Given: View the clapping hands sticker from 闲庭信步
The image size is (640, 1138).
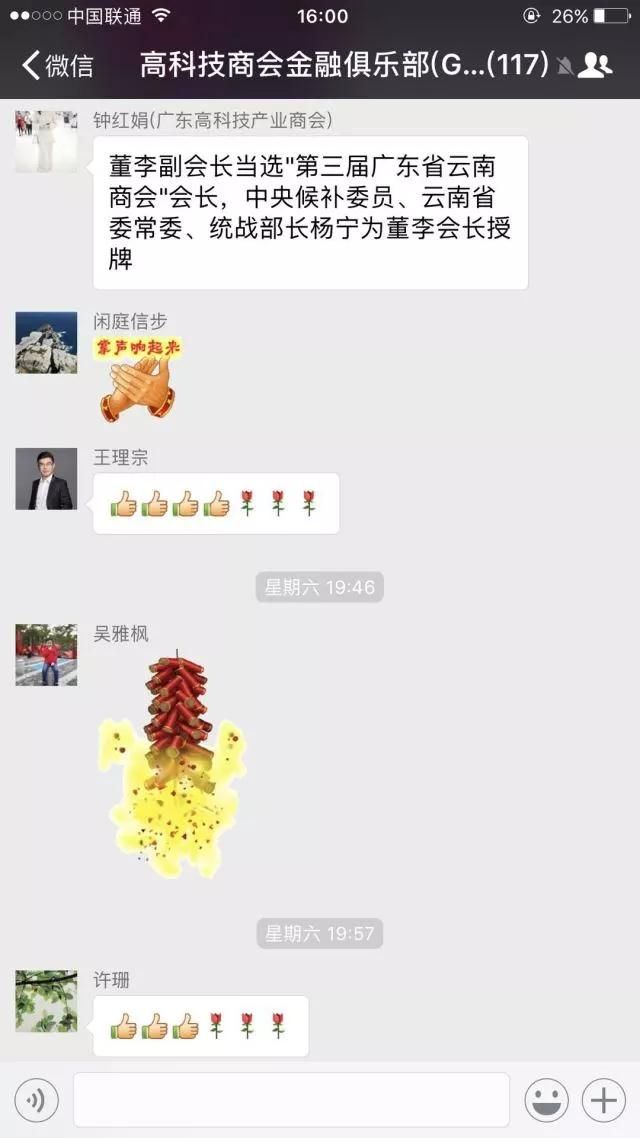Looking at the screenshot, I should [x=139, y=380].
